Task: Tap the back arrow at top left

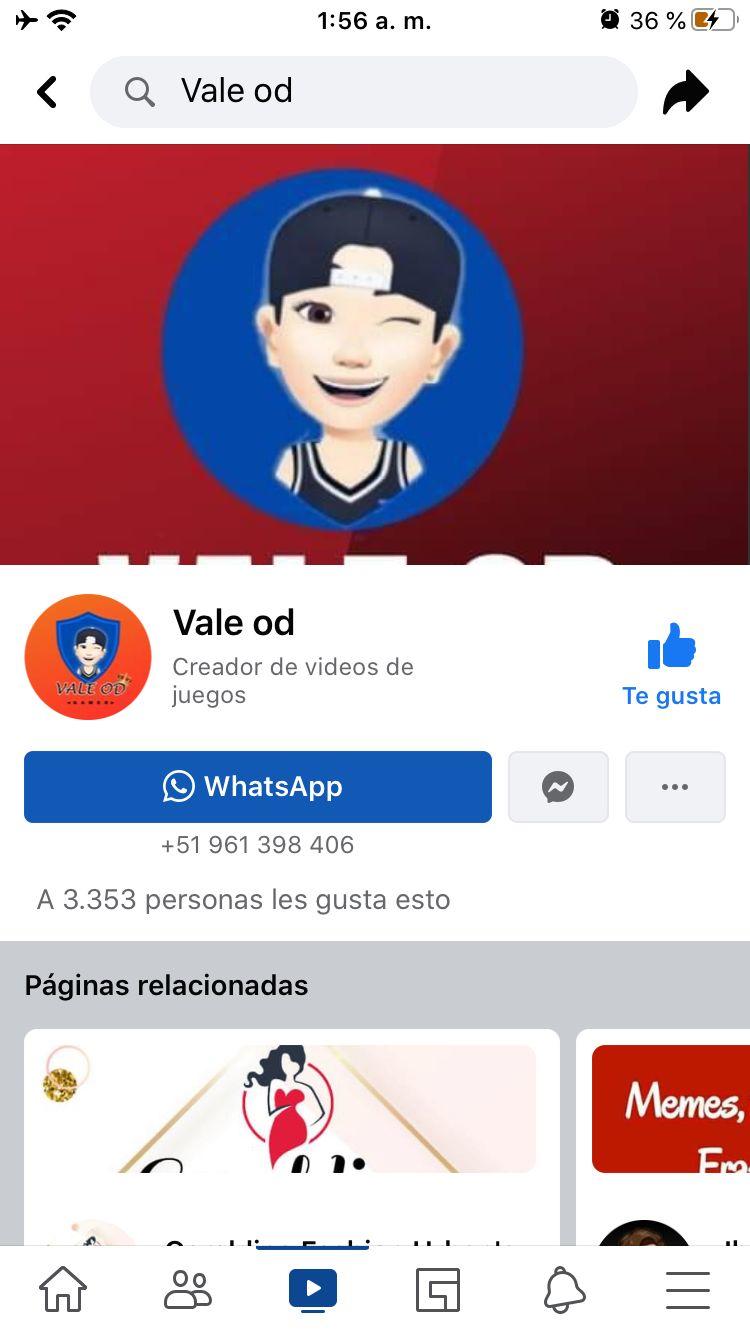Action: click(46, 91)
